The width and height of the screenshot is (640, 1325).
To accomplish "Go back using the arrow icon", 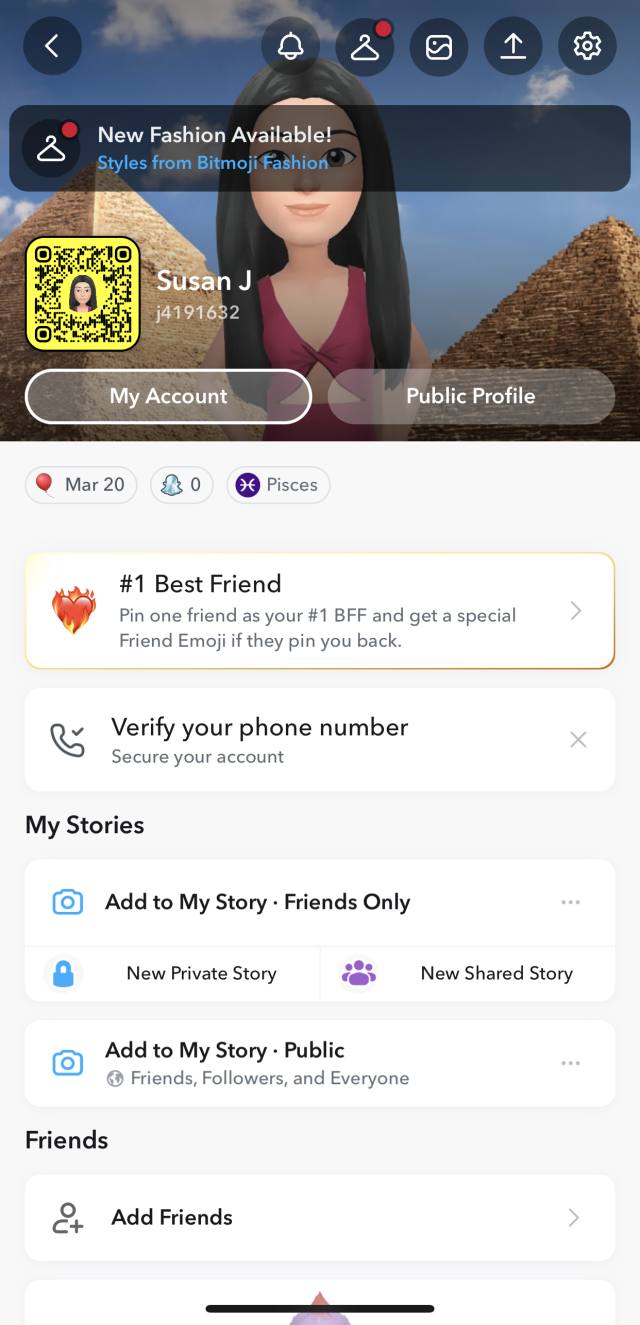I will click(52, 46).
